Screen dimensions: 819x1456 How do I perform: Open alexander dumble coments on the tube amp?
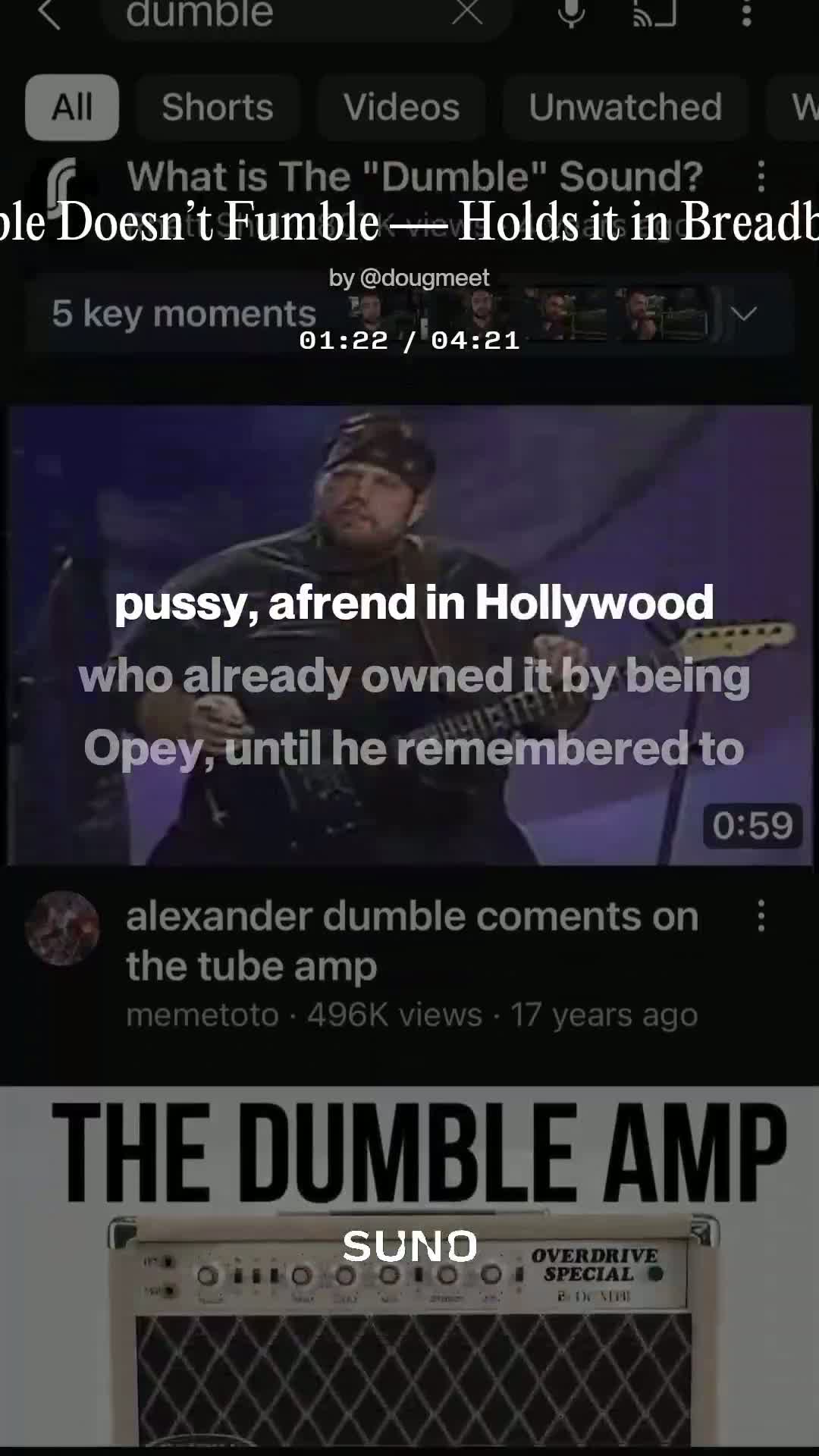pyautogui.click(x=413, y=940)
